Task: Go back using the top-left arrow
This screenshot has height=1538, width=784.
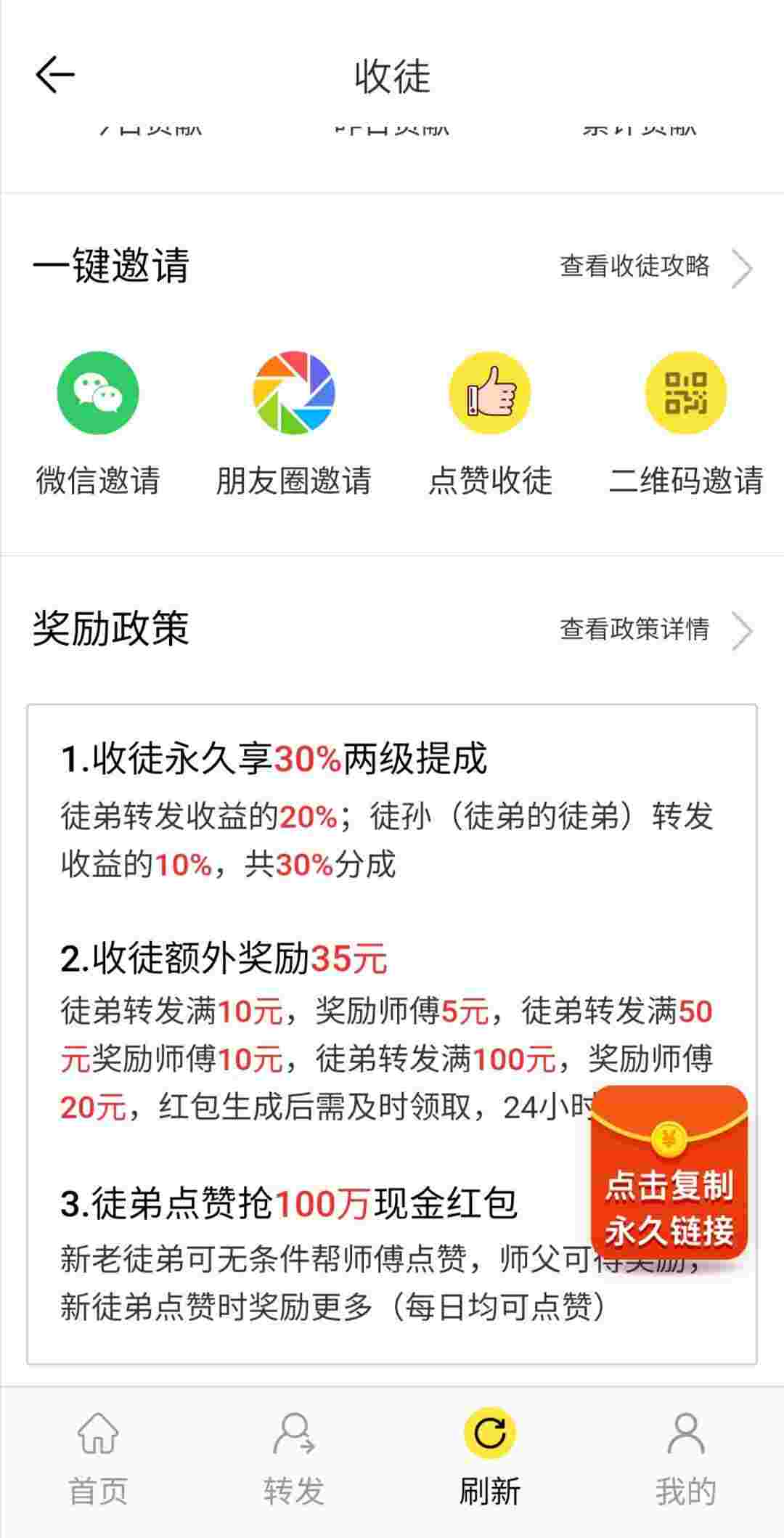Action: coord(54,75)
